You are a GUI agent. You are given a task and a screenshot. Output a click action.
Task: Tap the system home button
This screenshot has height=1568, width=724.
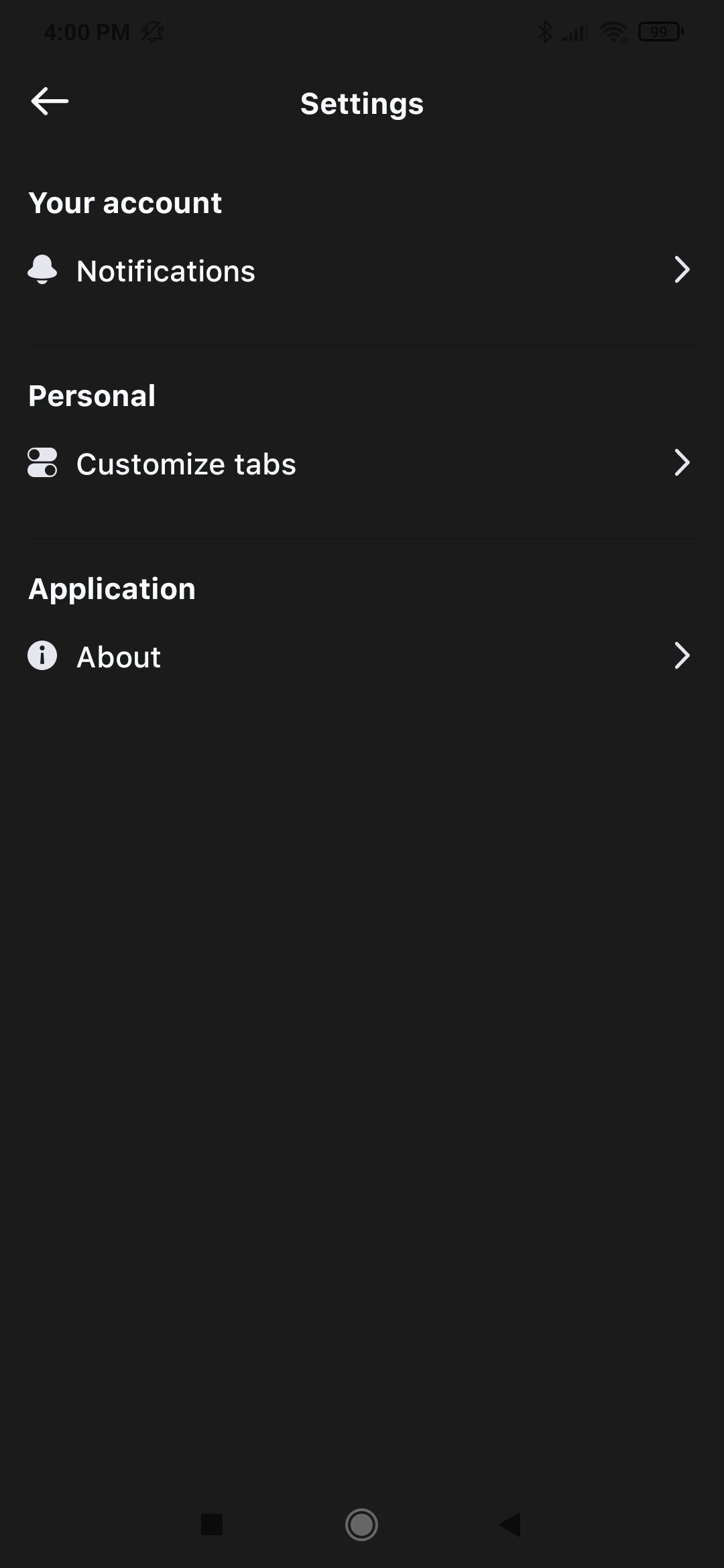(x=361, y=1524)
